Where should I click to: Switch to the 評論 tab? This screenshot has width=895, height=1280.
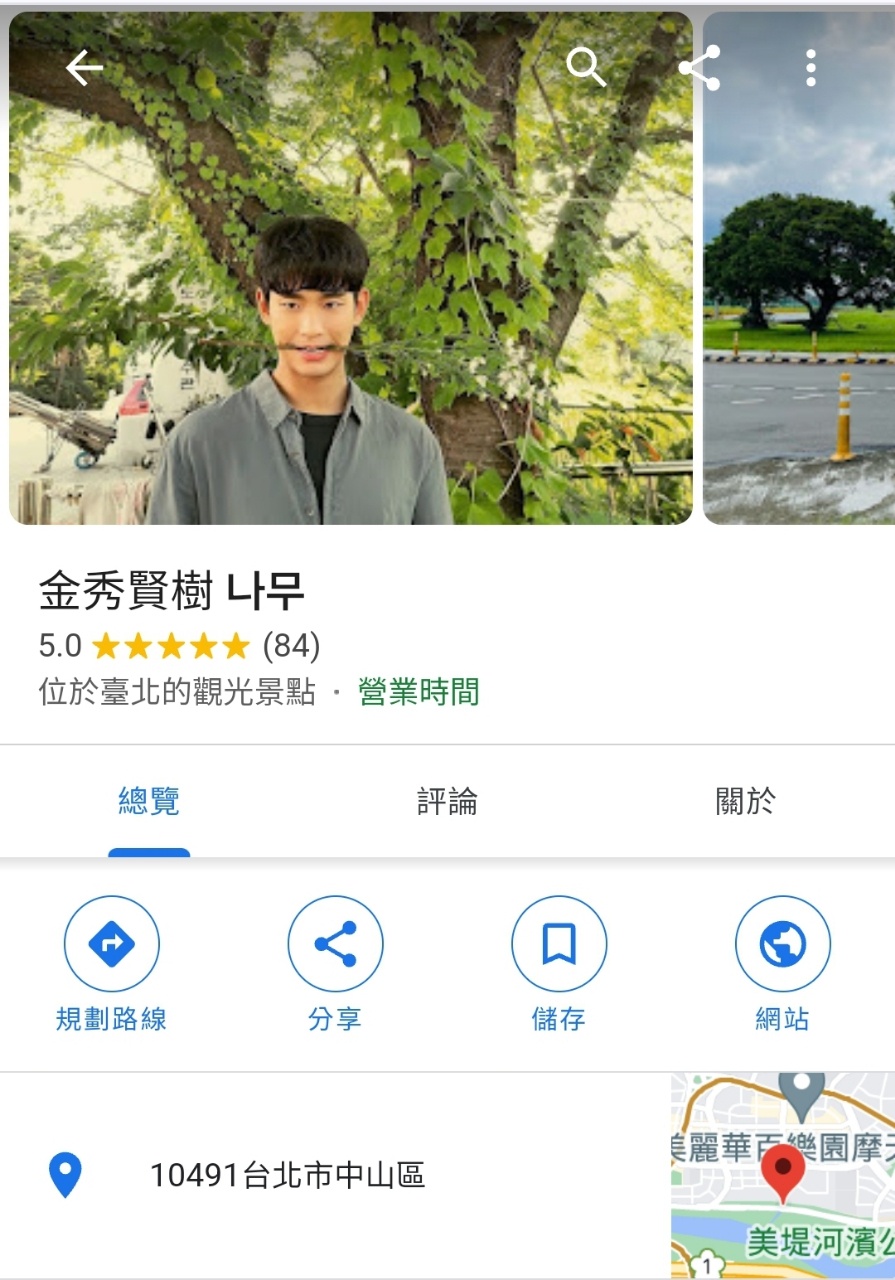447,802
